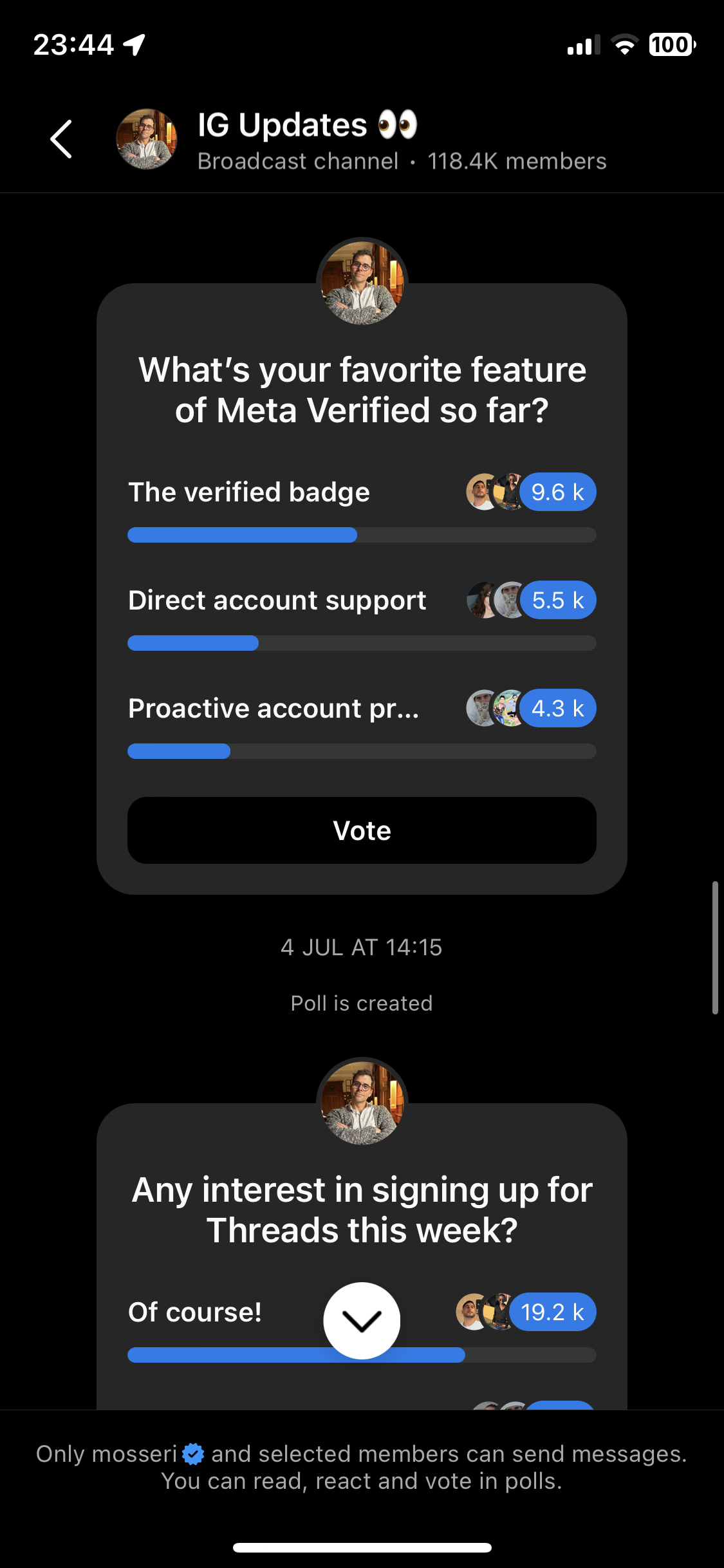View 9.6 k voters for verified badge

tap(557, 492)
